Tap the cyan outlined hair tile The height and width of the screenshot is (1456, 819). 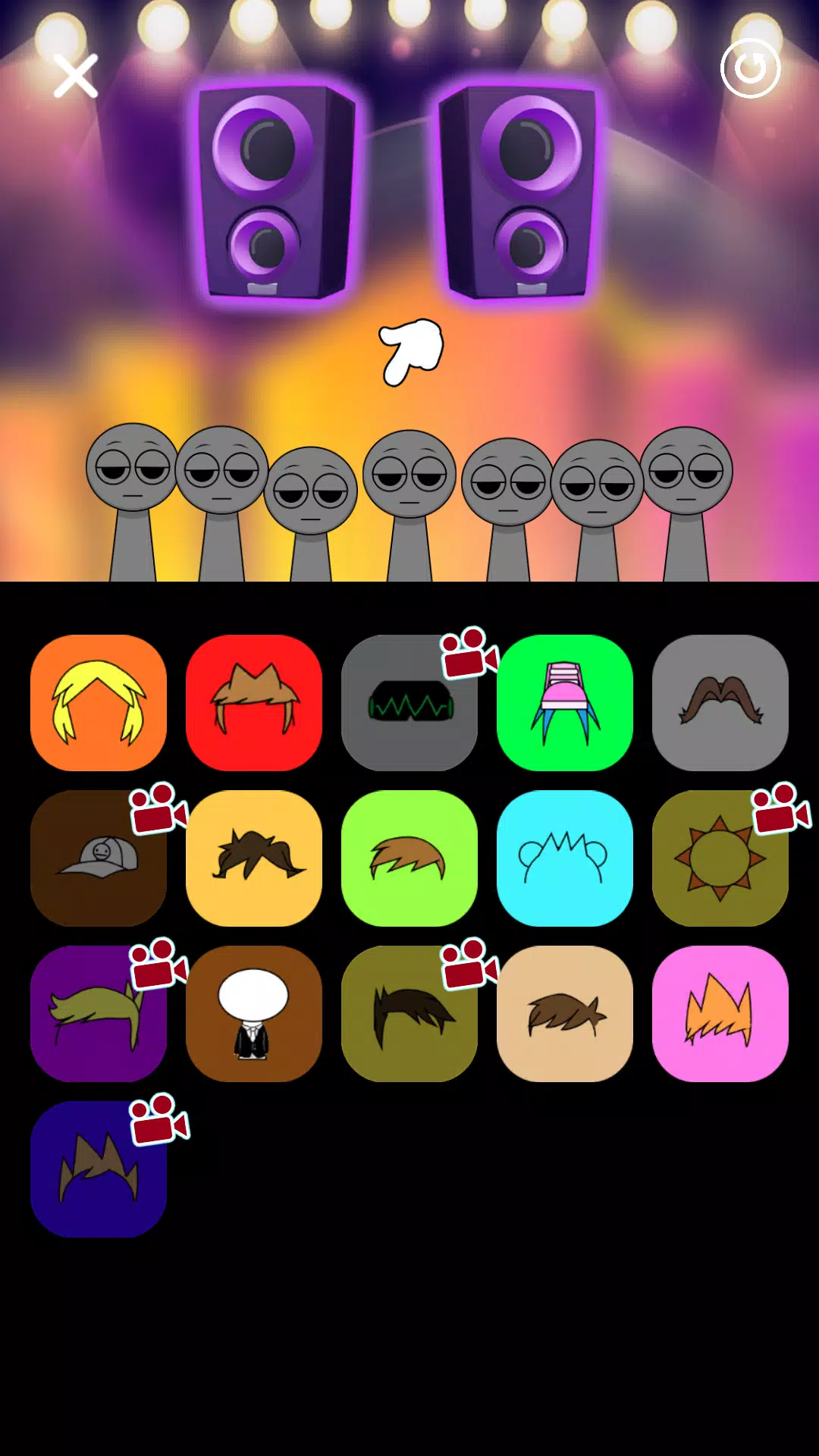click(565, 858)
